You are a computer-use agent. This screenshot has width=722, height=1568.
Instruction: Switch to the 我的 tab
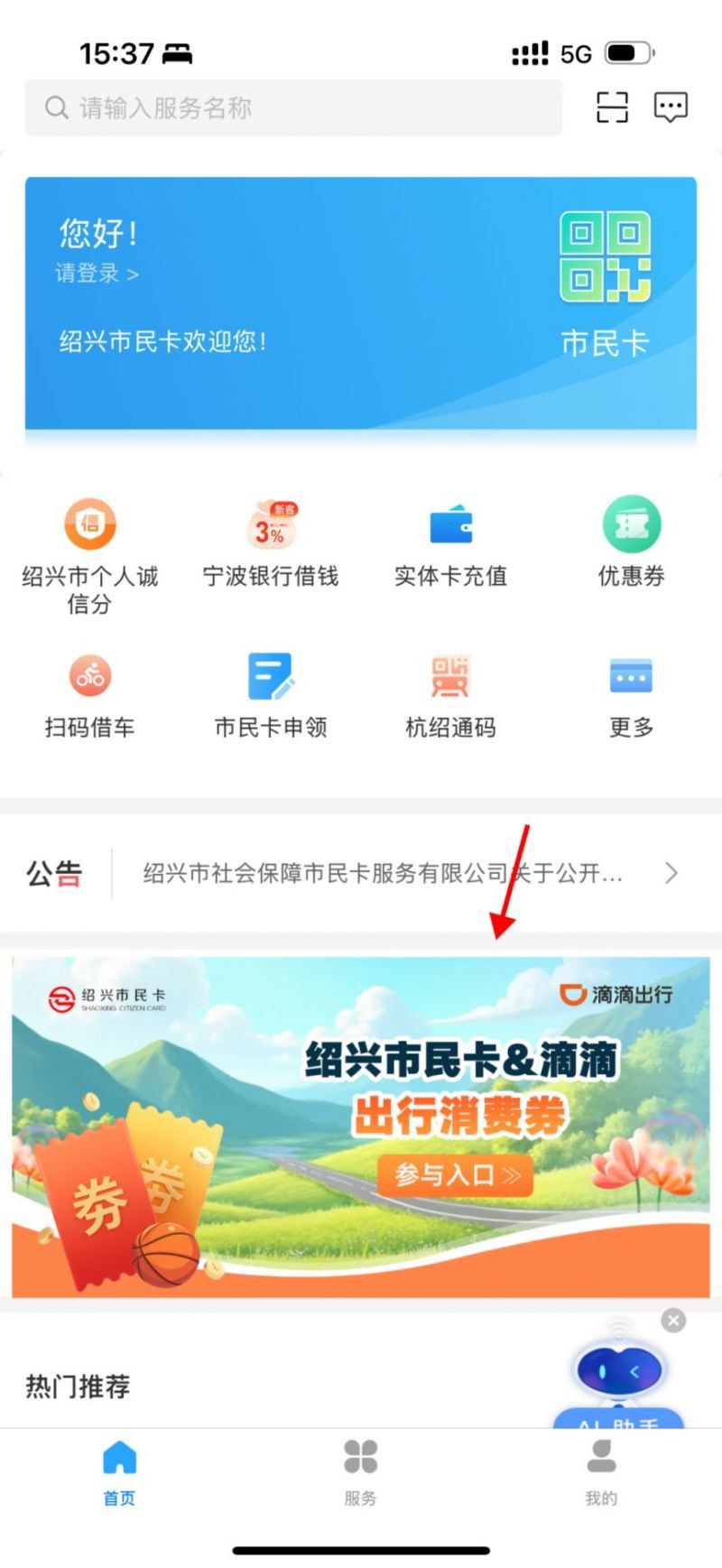[x=601, y=1472]
